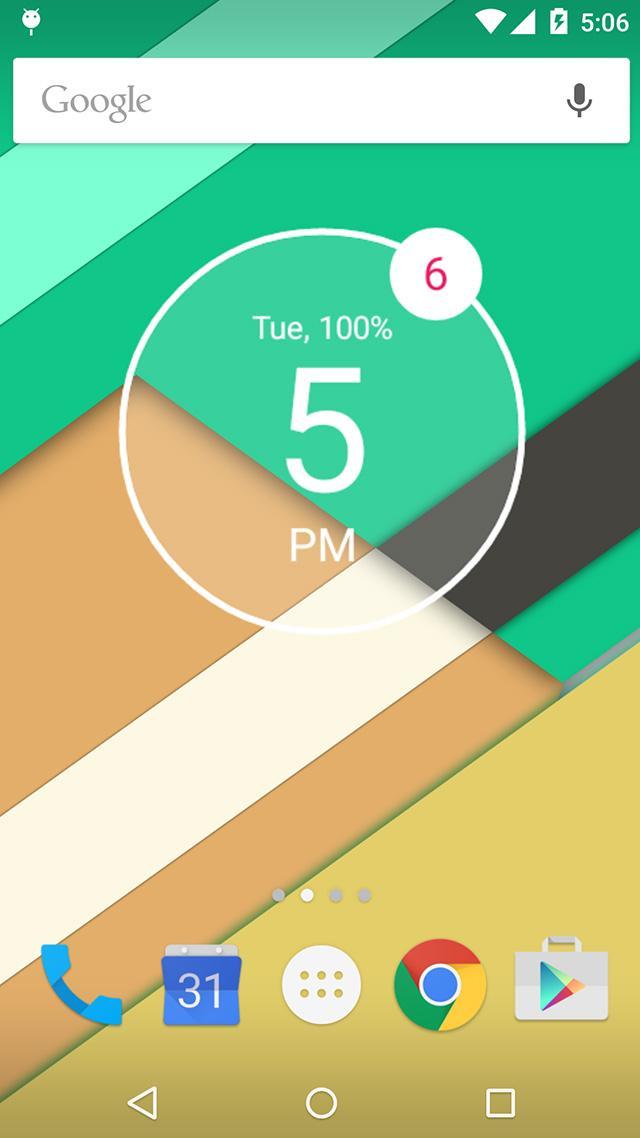This screenshot has width=640, height=1138.
Task: Open the app drawer
Action: point(321,985)
